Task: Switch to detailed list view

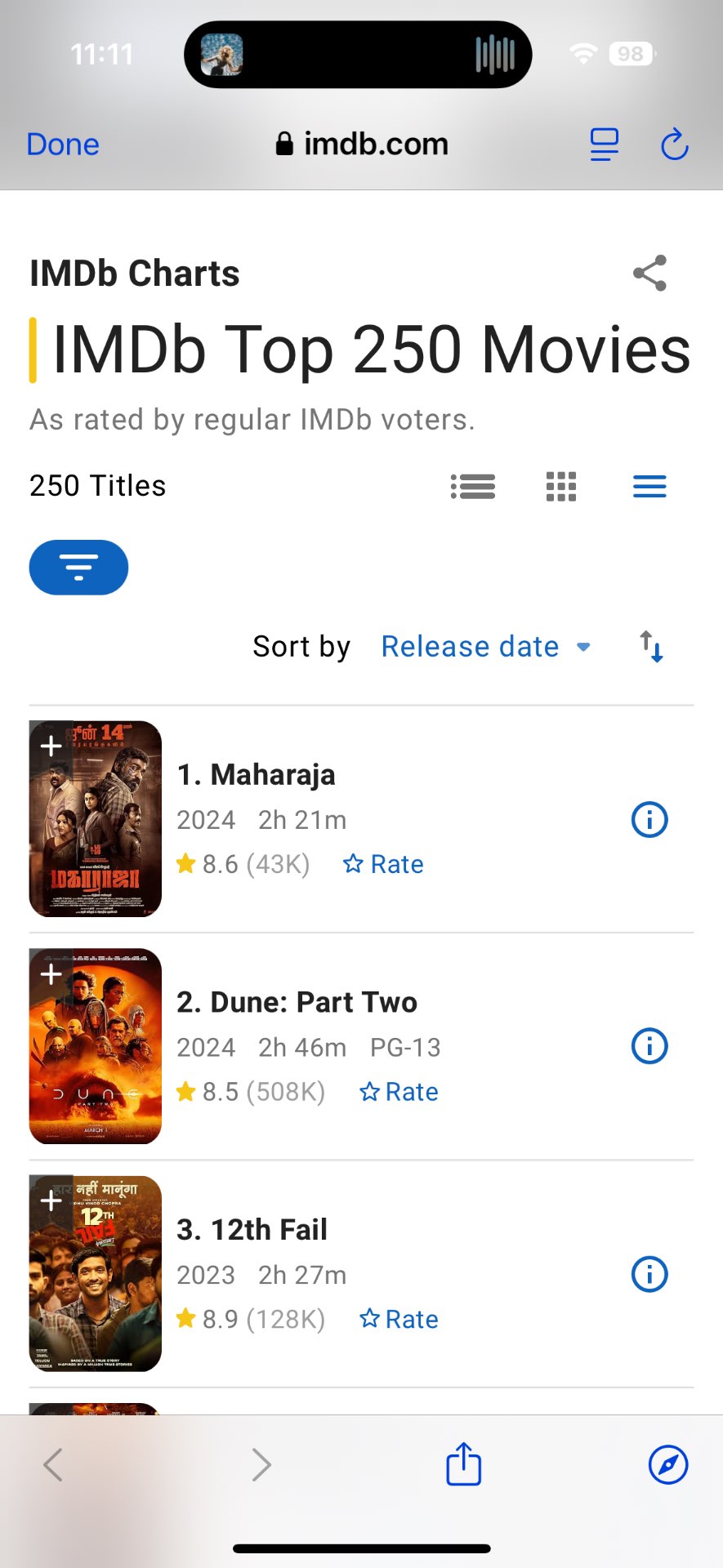Action: click(473, 486)
